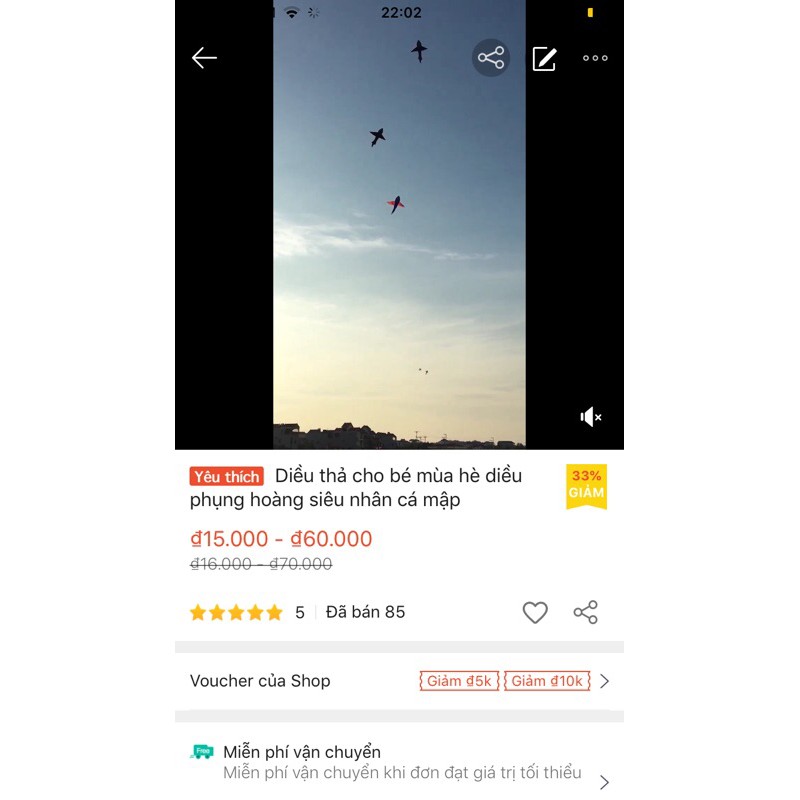The height and width of the screenshot is (800, 800).
Task: Like the product with the heart icon
Action: pos(535,613)
